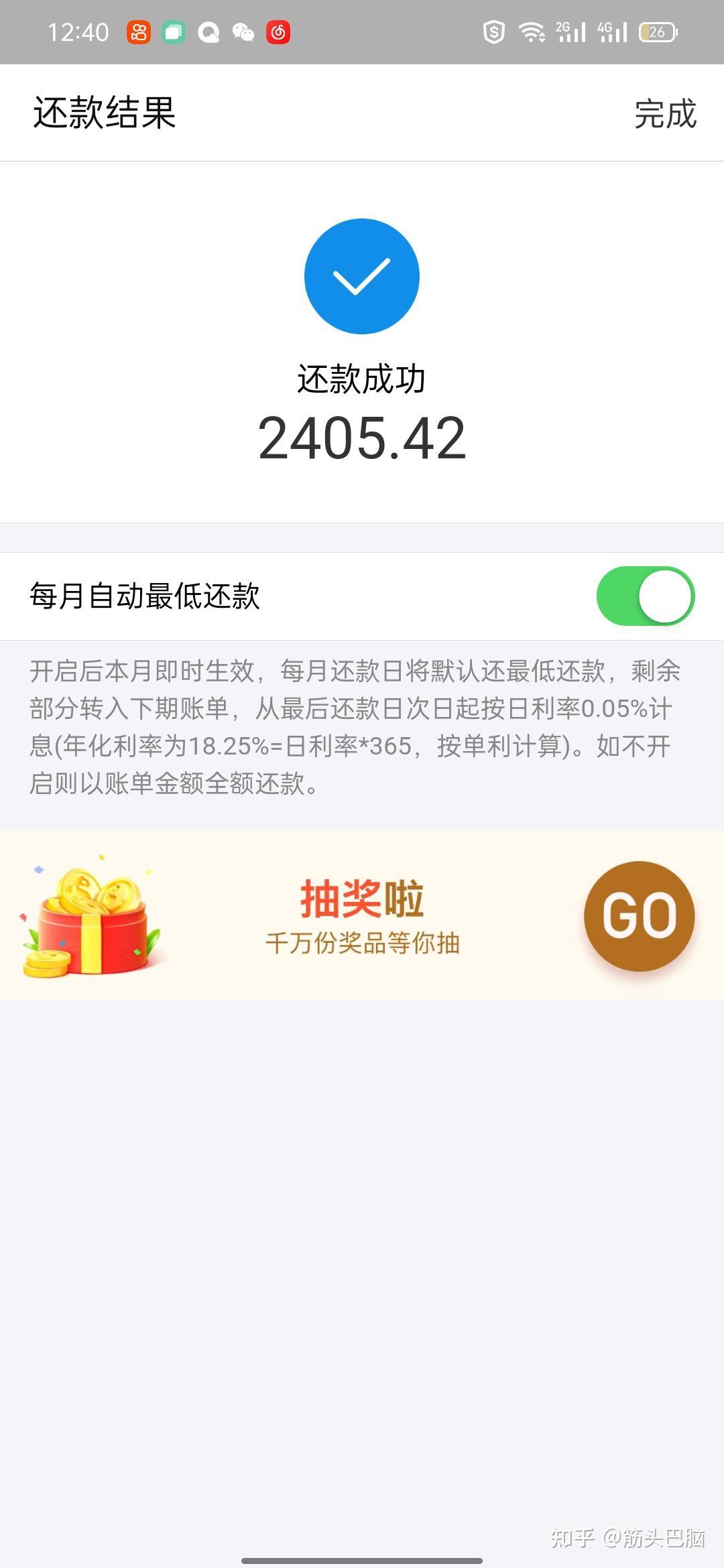Disable the 每月自动最低还款 switch
The height and width of the screenshot is (1568, 724).
[x=645, y=596]
